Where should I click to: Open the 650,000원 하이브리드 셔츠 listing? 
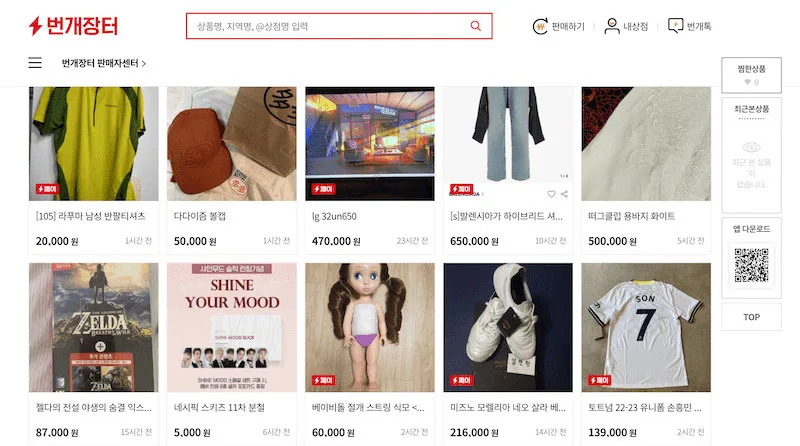(507, 216)
